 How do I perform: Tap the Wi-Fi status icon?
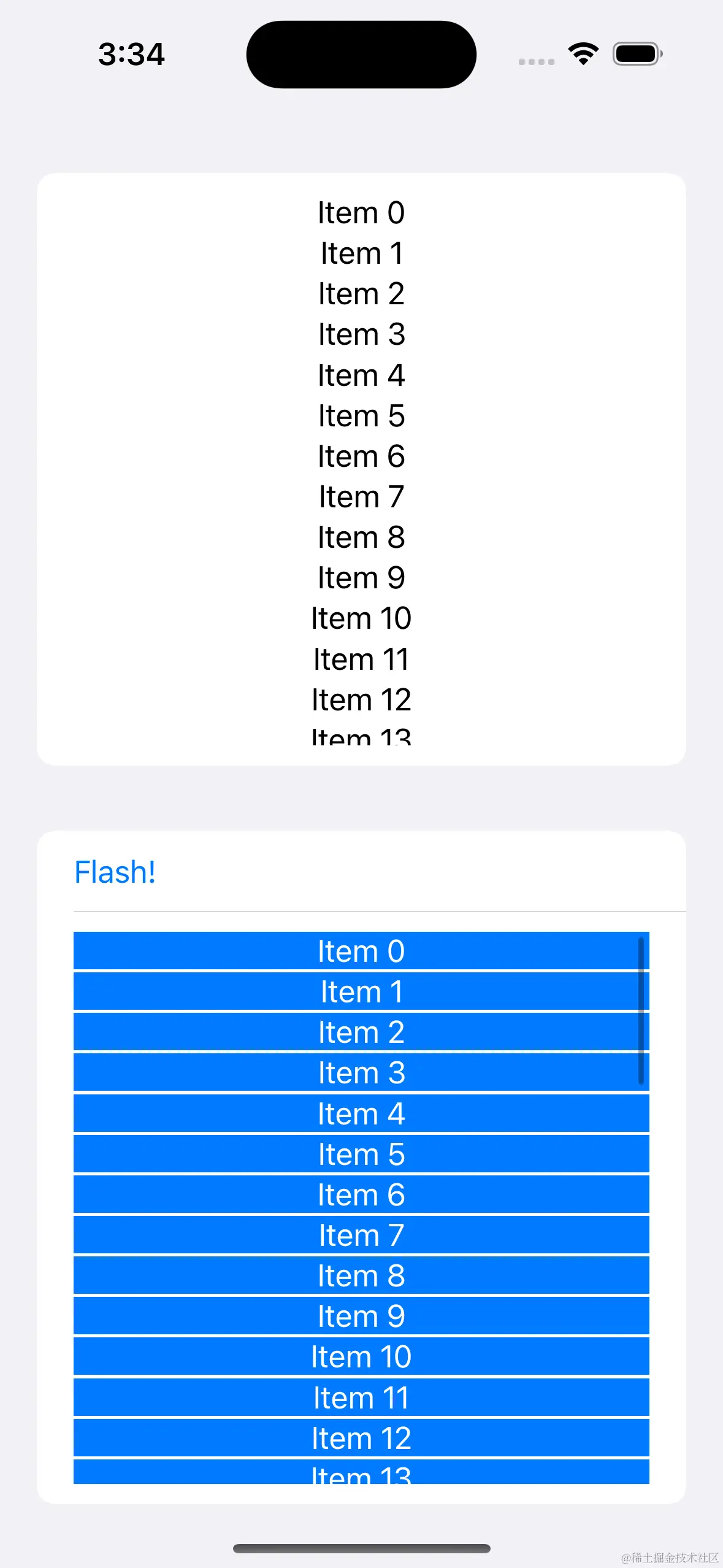[x=582, y=54]
